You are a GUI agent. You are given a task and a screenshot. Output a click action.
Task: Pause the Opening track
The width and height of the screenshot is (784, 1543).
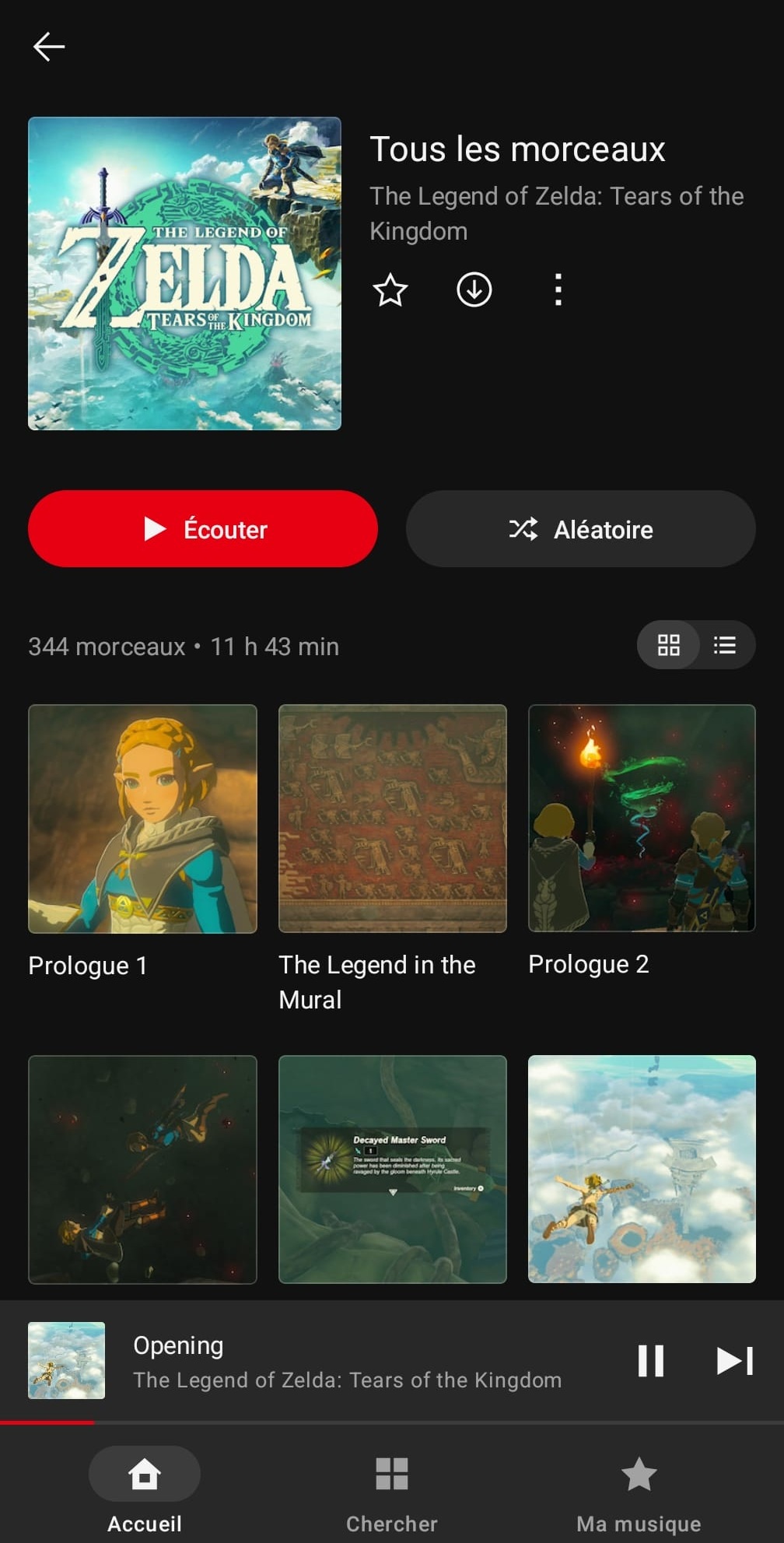(650, 1361)
